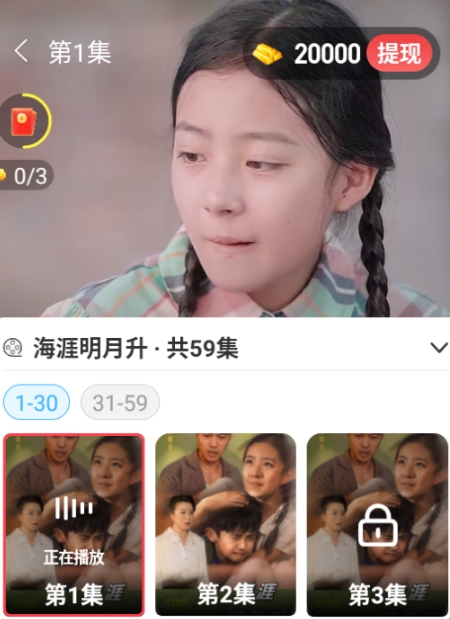This screenshot has width=450, height=619.
Task: Open episode 第1集 currently playing
Action: click(x=74, y=524)
